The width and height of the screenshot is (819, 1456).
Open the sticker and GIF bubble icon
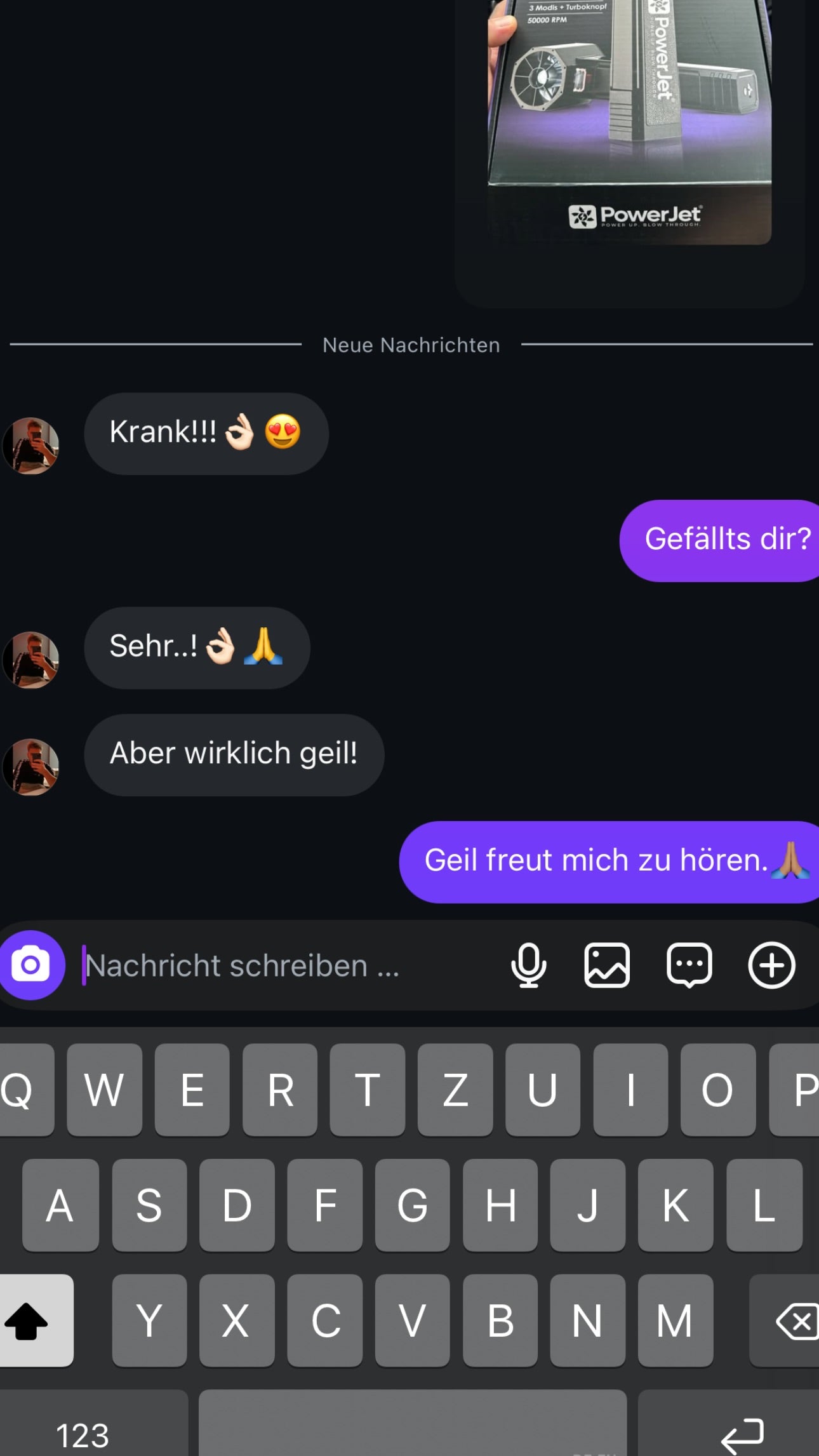(689, 965)
